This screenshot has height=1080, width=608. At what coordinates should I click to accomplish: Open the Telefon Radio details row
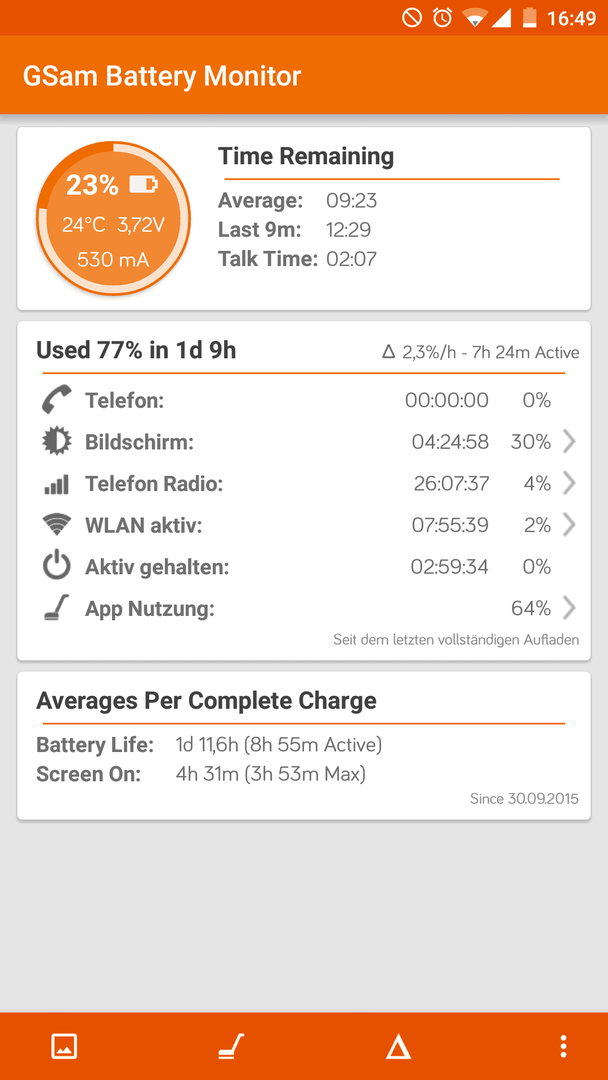click(304, 484)
